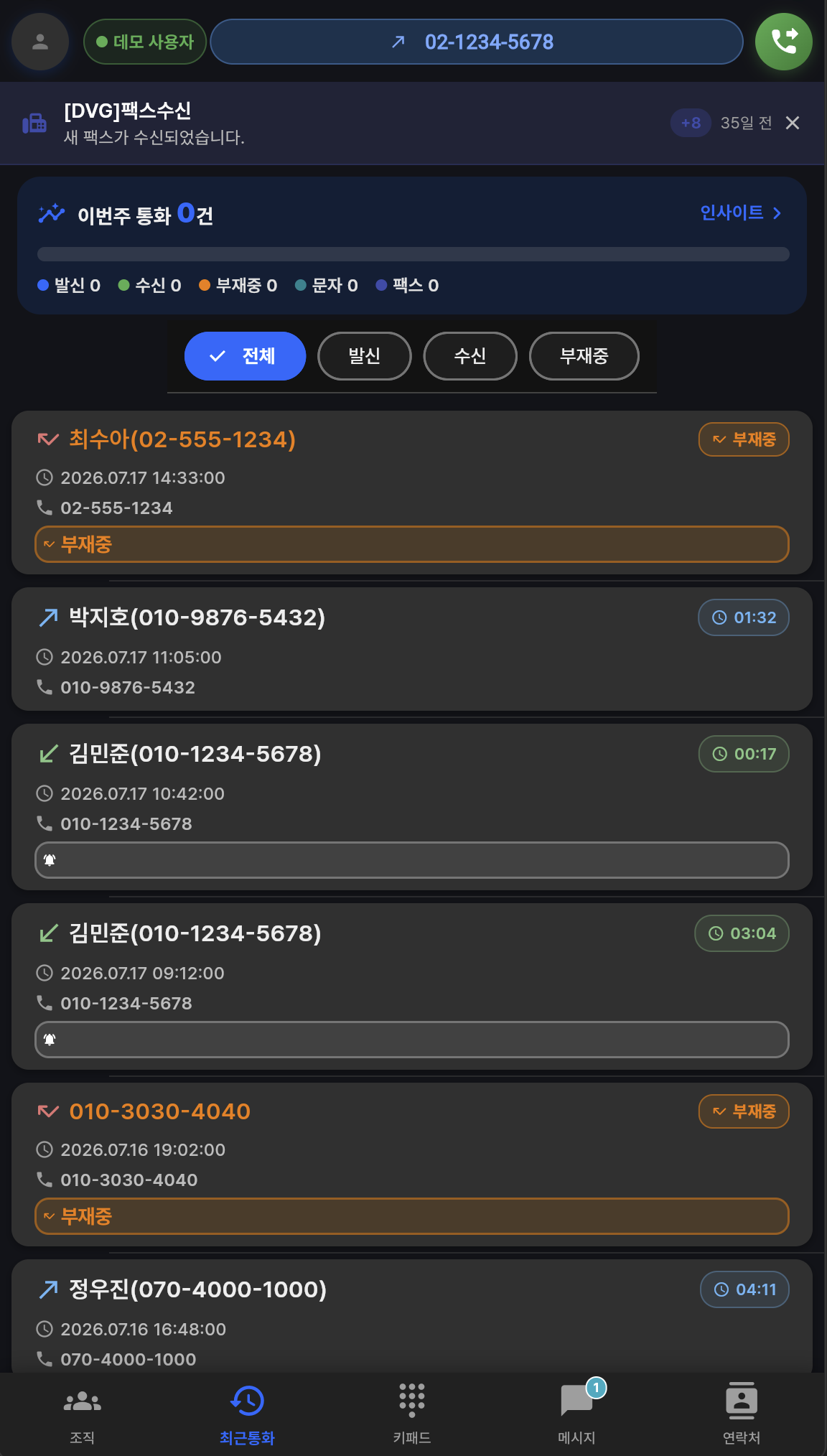Screen dimensions: 827x1456
Task: Open the profile avatar icon
Action: click(40, 42)
